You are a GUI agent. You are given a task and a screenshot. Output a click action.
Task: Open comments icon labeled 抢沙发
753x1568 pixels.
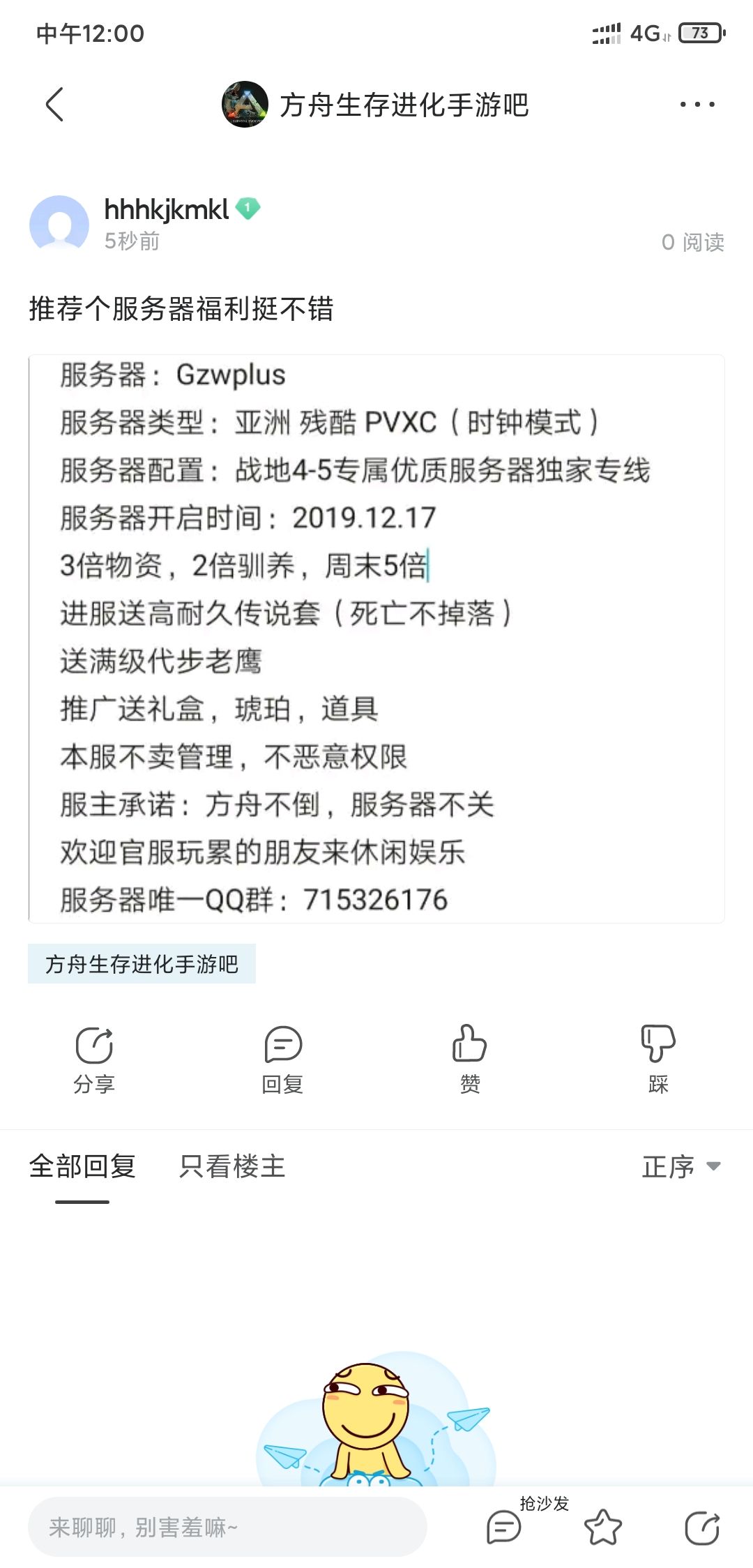(504, 1528)
